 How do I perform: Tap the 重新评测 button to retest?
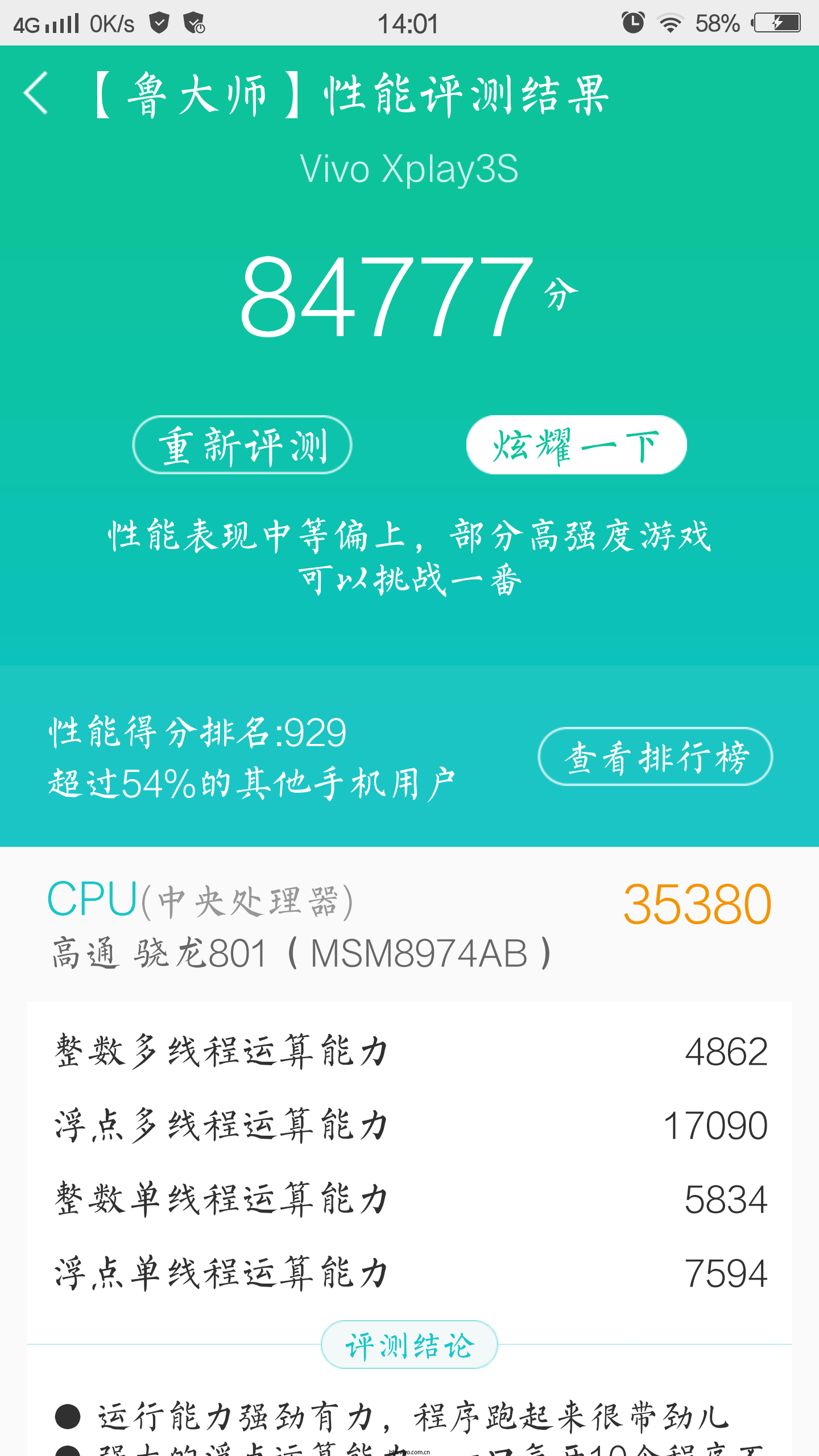click(x=242, y=445)
